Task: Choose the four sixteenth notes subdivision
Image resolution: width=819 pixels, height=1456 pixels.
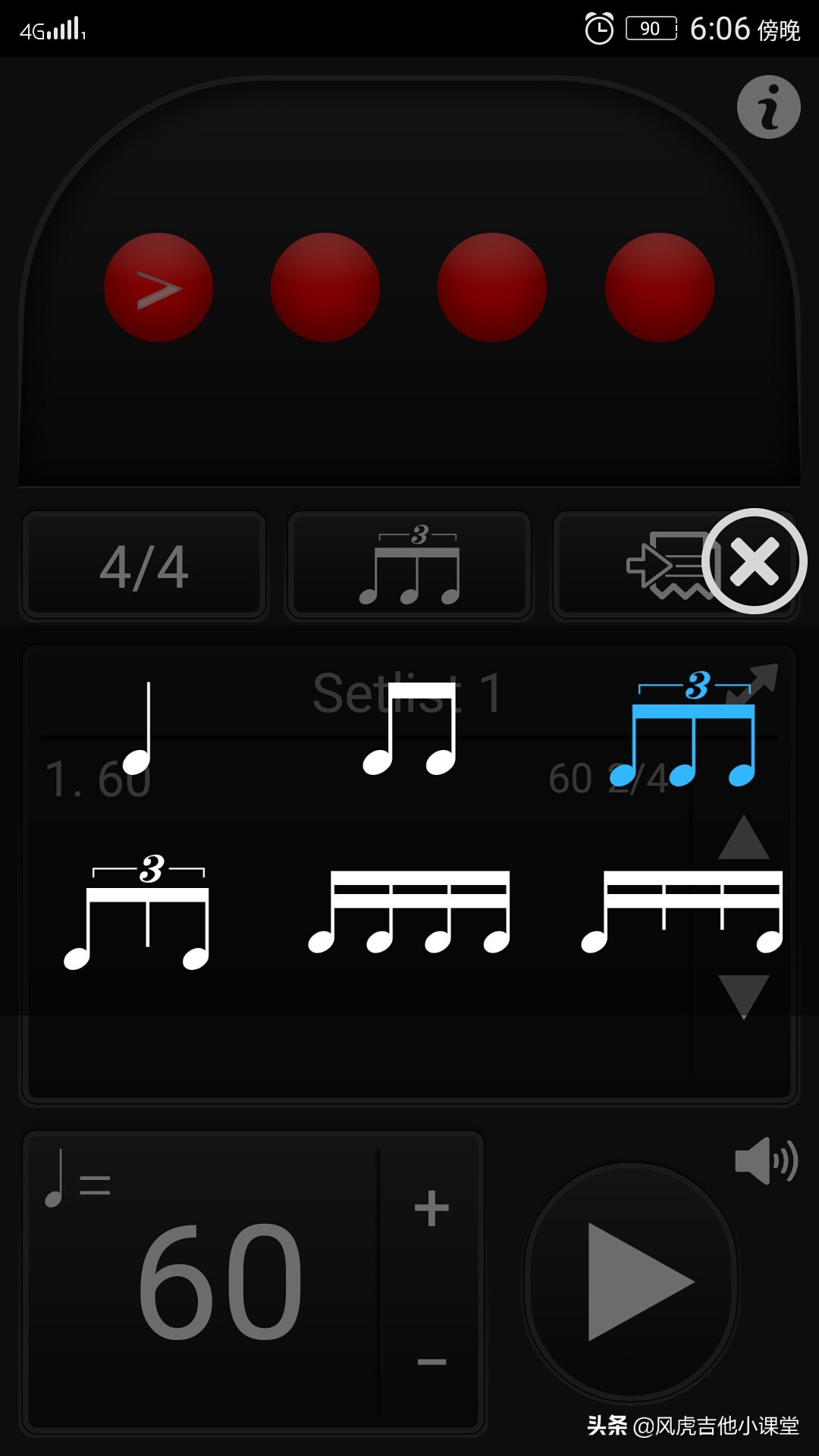Action: tap(409, 912)
